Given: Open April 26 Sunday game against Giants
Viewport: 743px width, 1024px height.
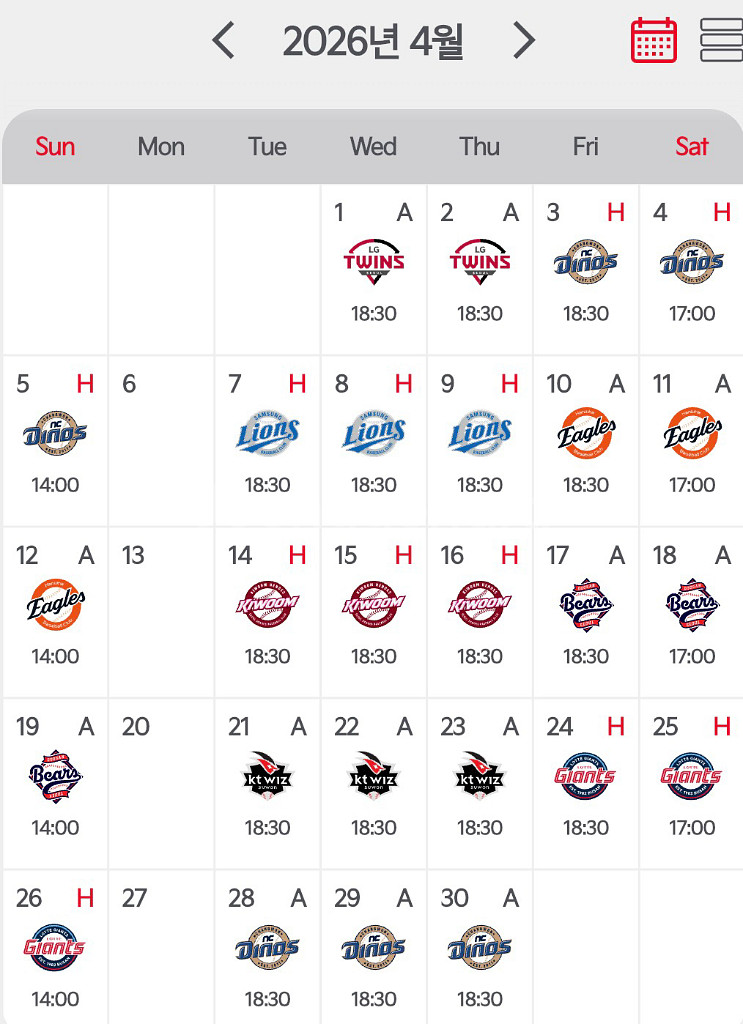Looking at the screenshot, I should [x=55, y=948].
